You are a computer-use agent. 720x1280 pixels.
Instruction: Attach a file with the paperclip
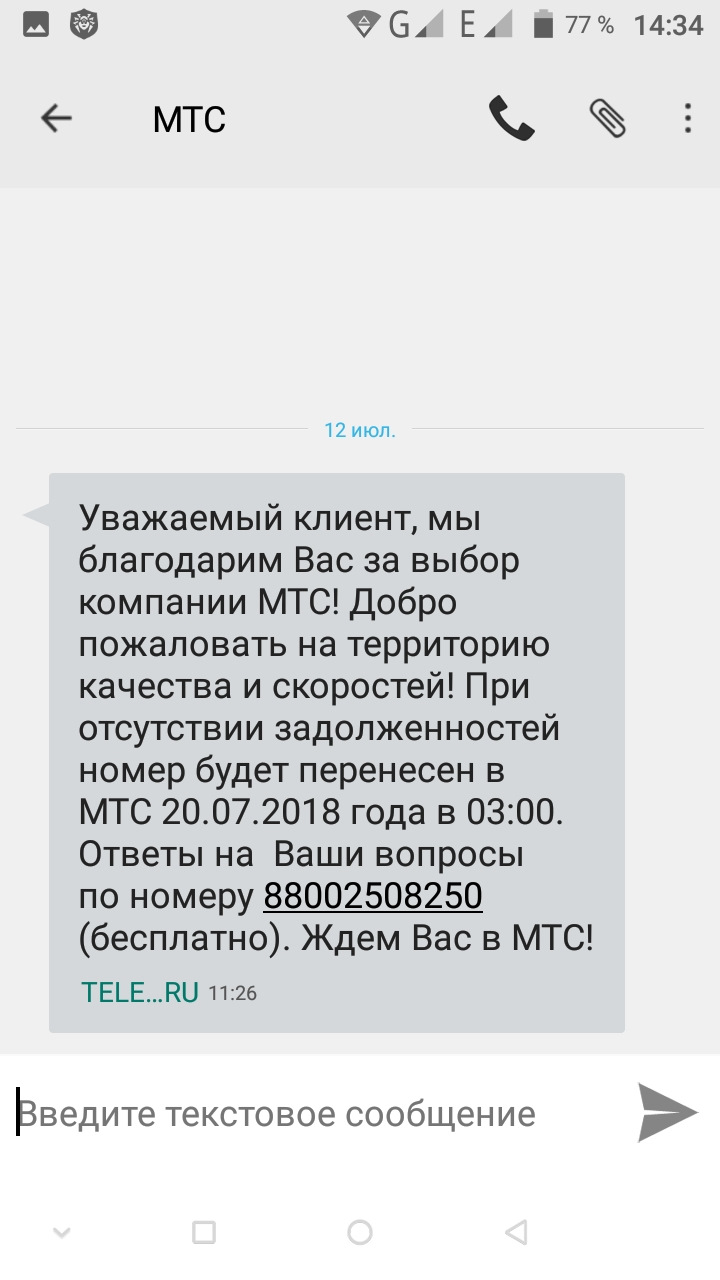(607, 119)
